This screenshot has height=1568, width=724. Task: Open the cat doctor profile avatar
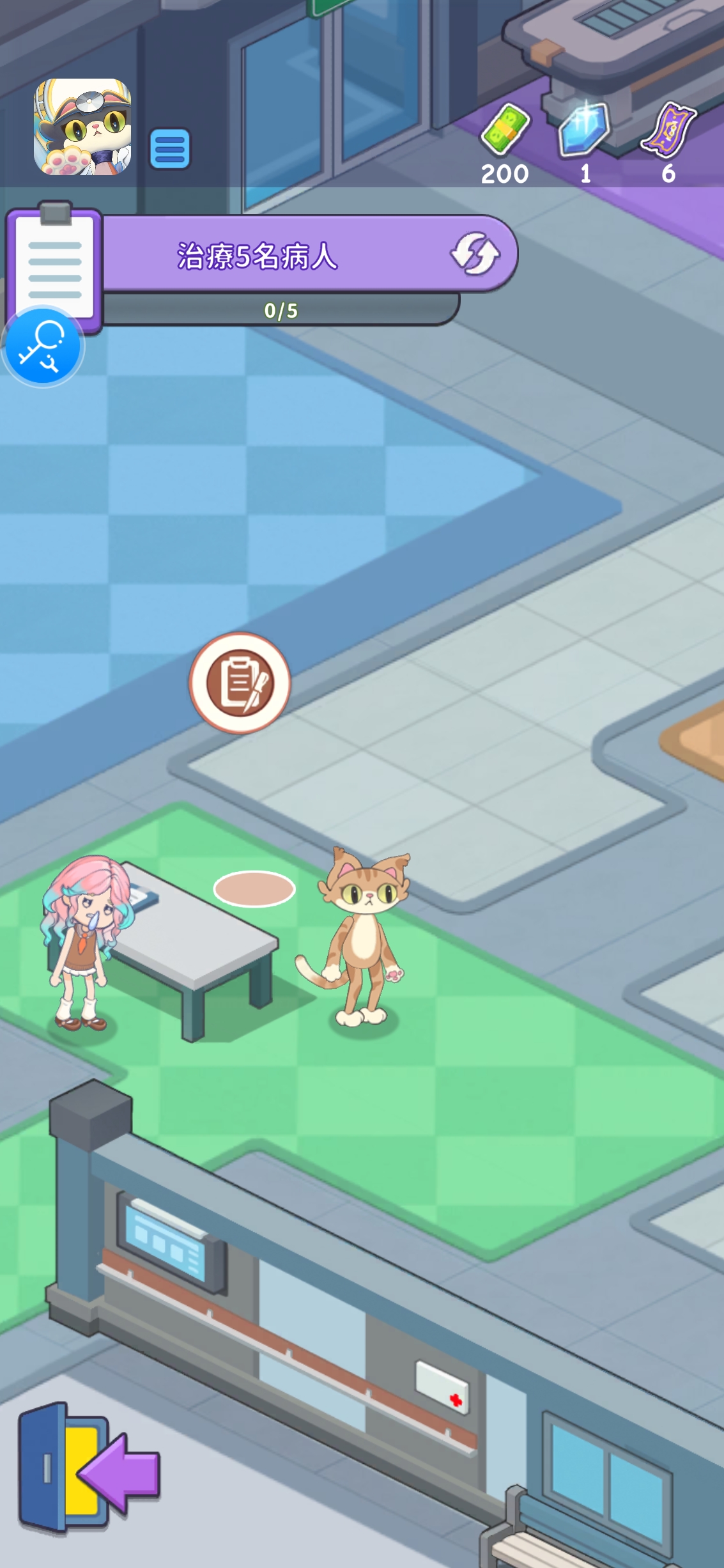pyautogui.click(x=82, y=127)
